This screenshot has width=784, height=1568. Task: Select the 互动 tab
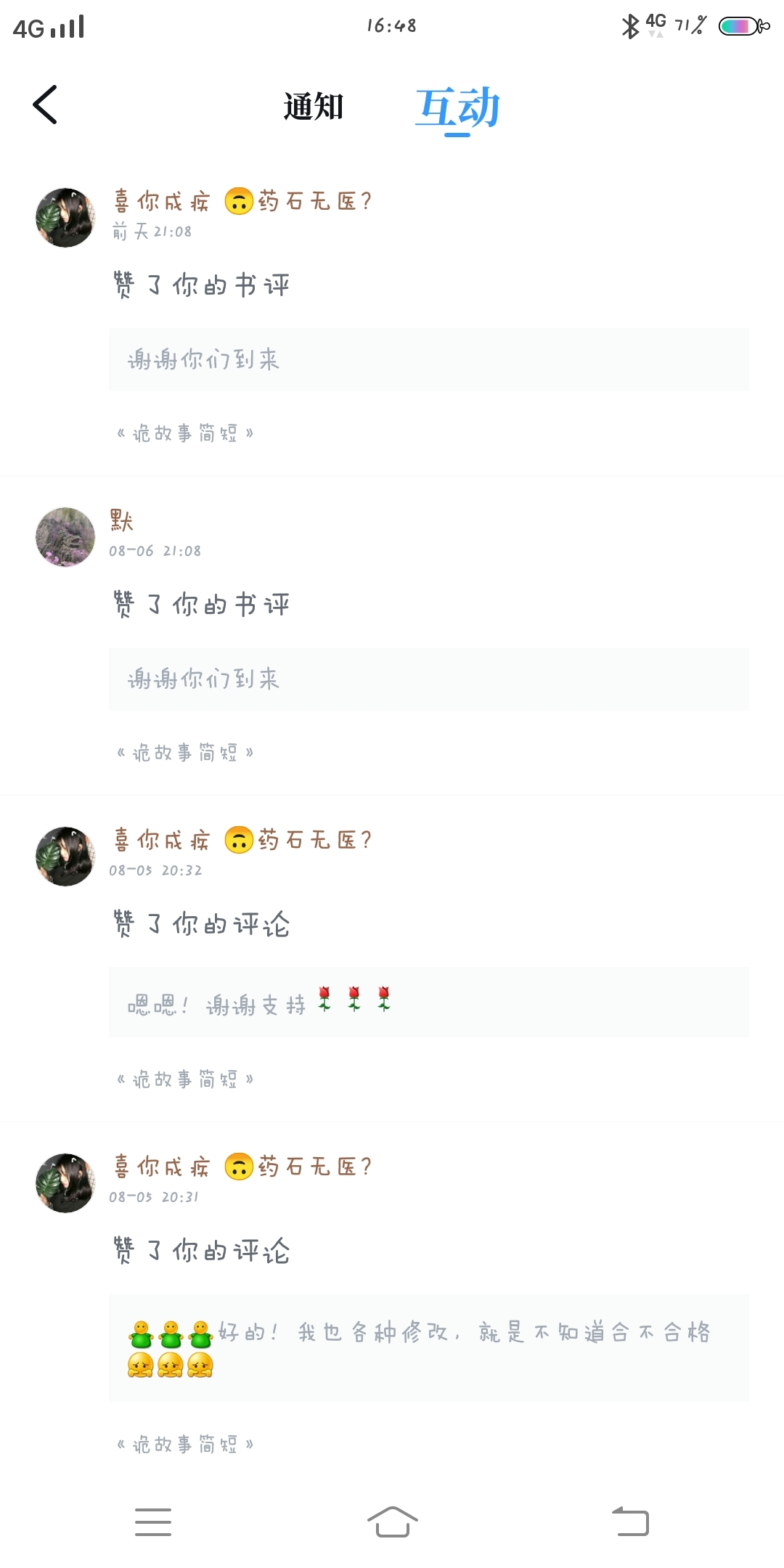point(457,108)
